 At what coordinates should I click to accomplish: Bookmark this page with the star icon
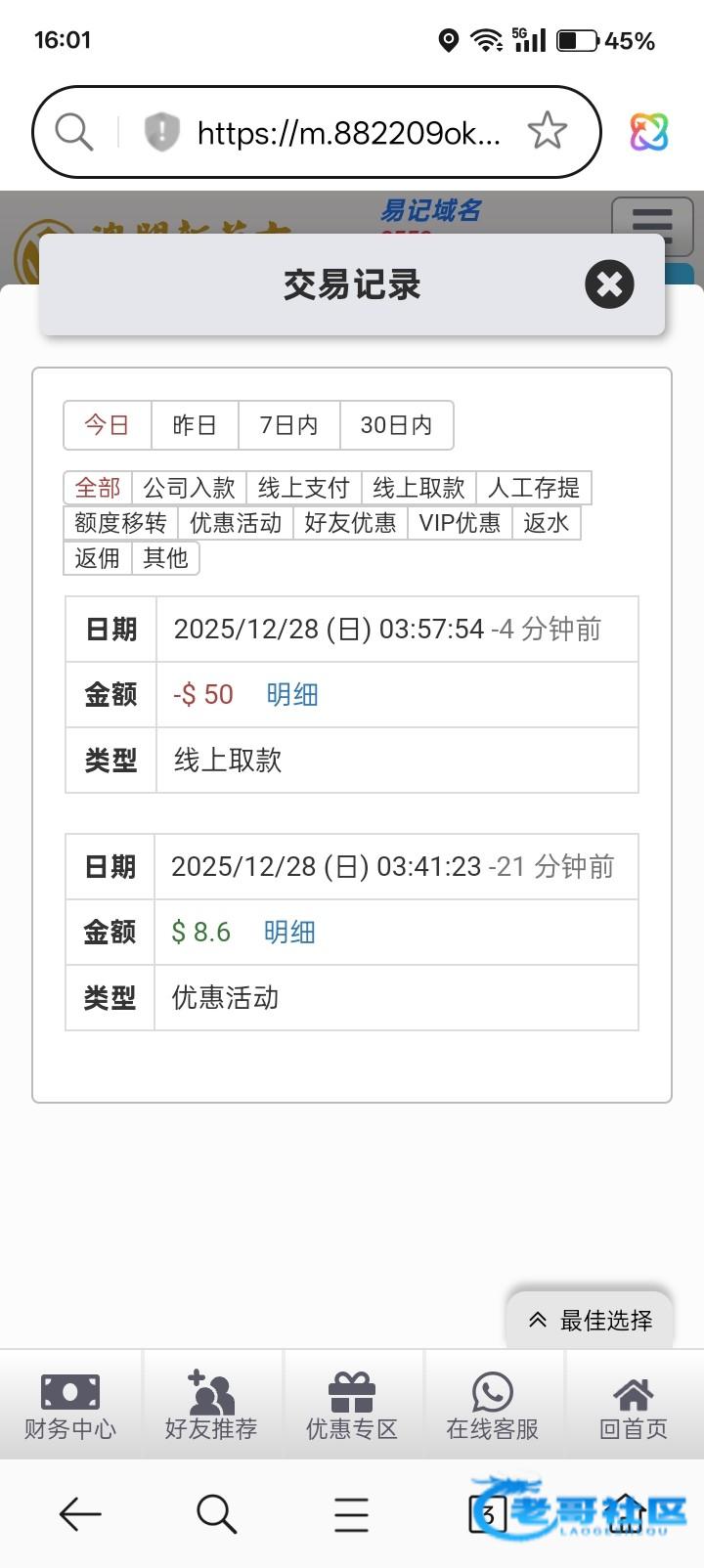click(x=547, y=131)
